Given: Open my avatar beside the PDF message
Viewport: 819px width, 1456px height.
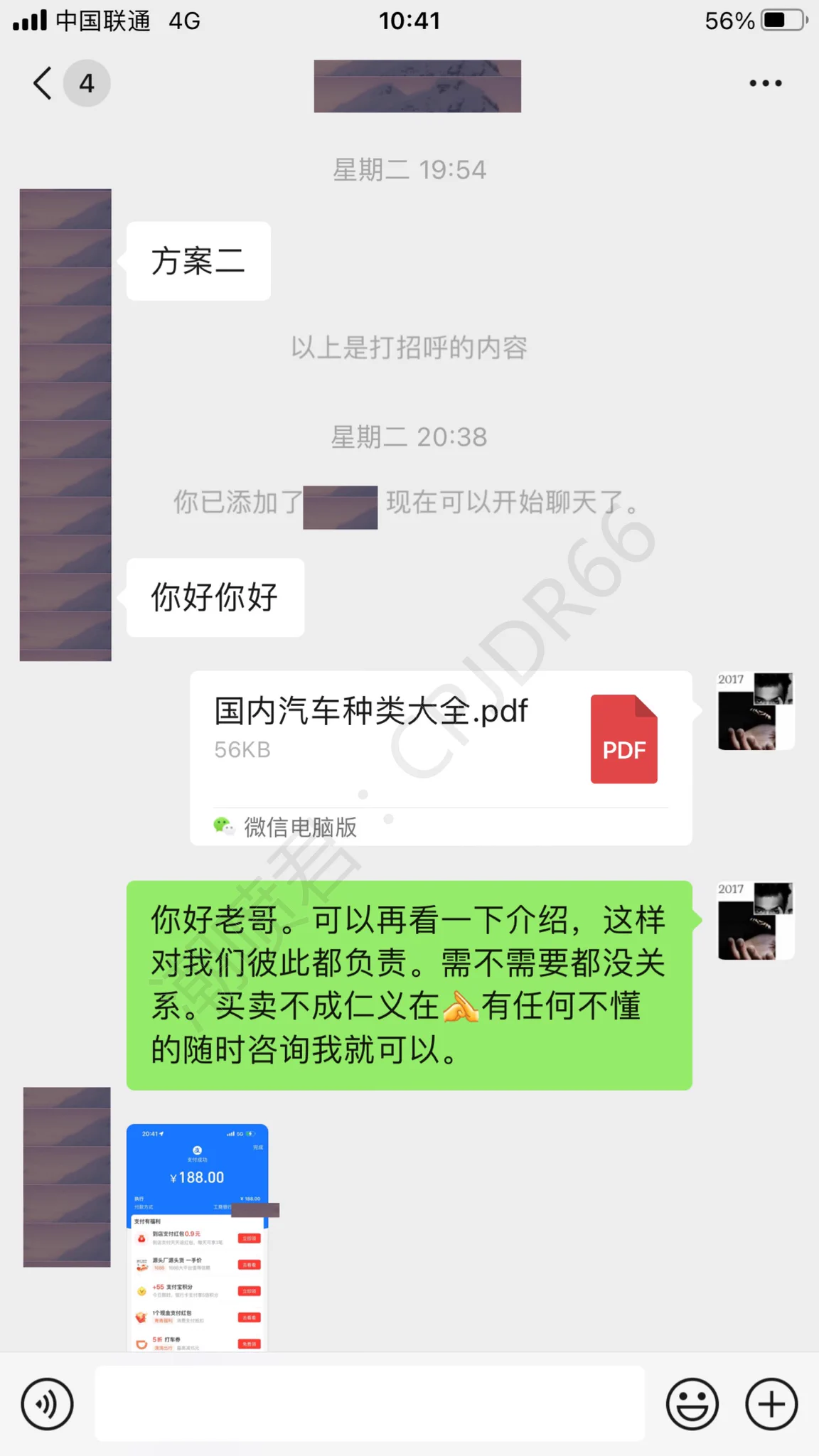Looking at the screenshot, I should (755, 711).
